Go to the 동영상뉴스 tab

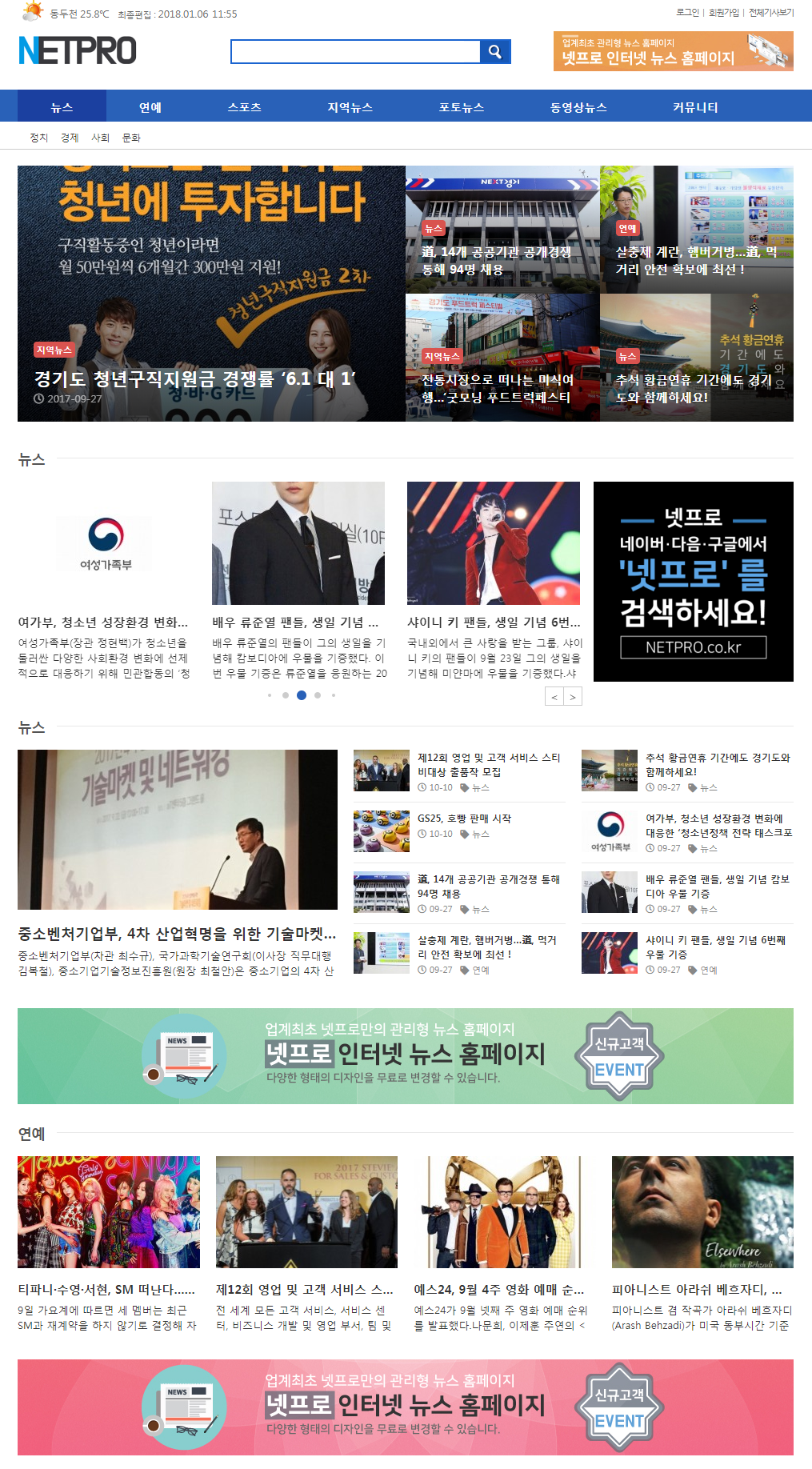tap(578, 106)
